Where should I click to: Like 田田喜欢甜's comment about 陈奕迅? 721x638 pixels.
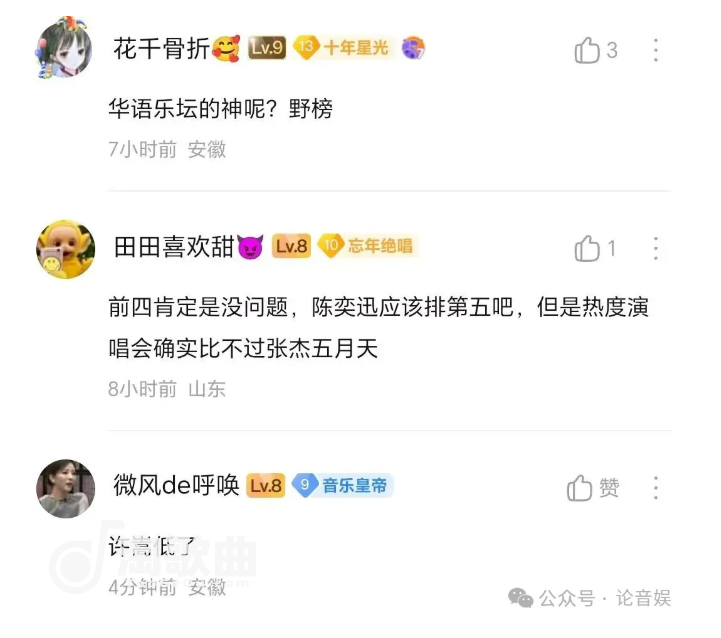588,248
